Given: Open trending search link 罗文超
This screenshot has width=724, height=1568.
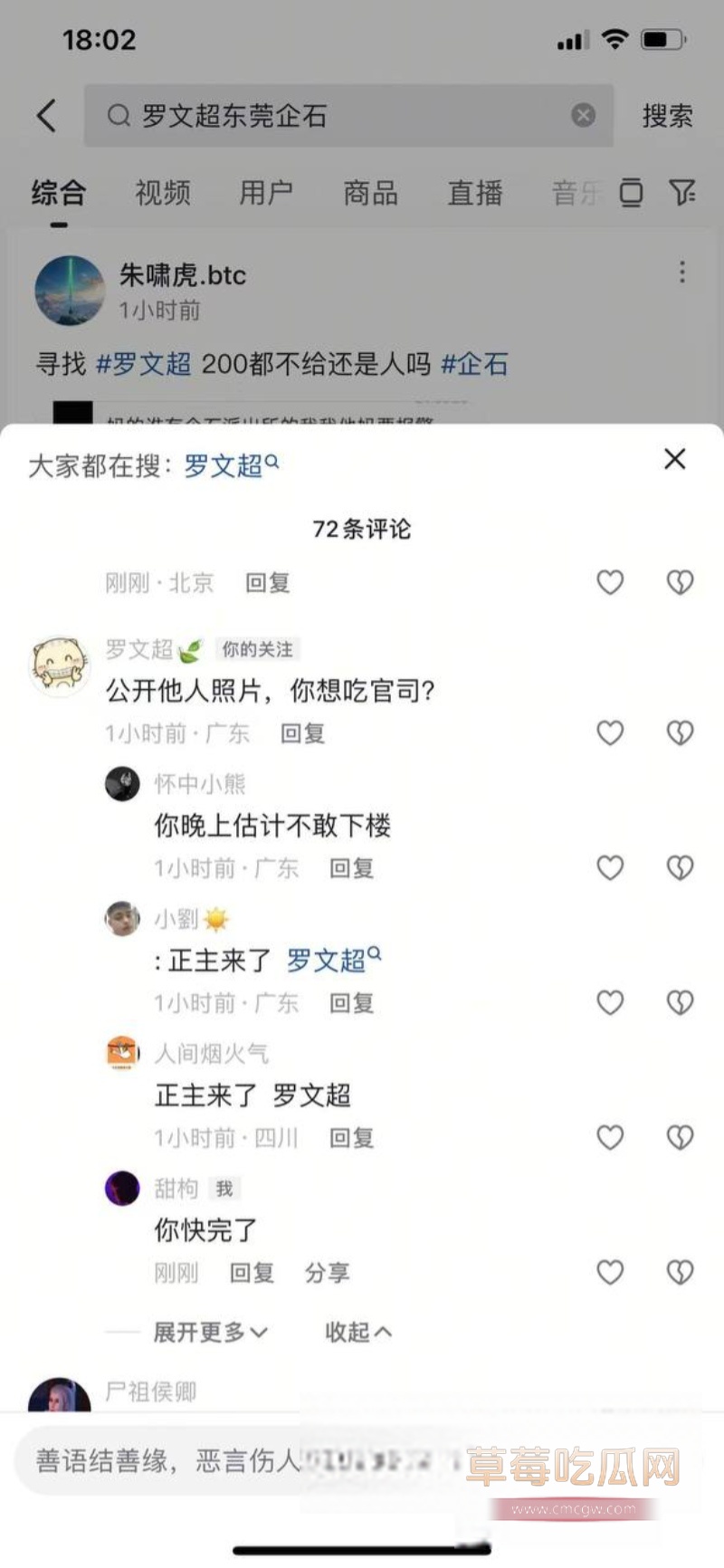Looking at the screenshot, I should [x=230, y=466].
